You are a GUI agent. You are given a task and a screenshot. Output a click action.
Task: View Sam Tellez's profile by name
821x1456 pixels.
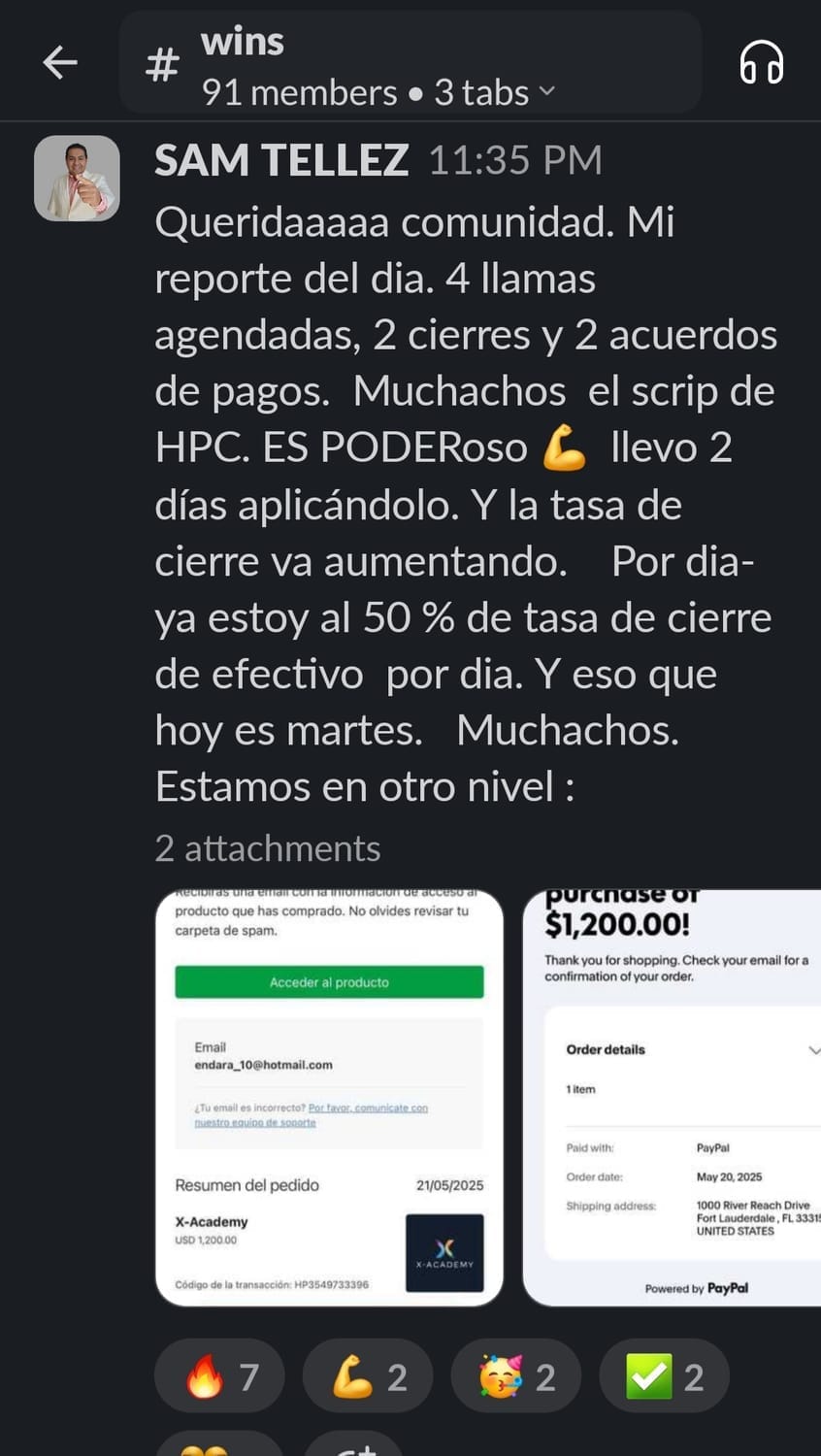coord(281,160)
